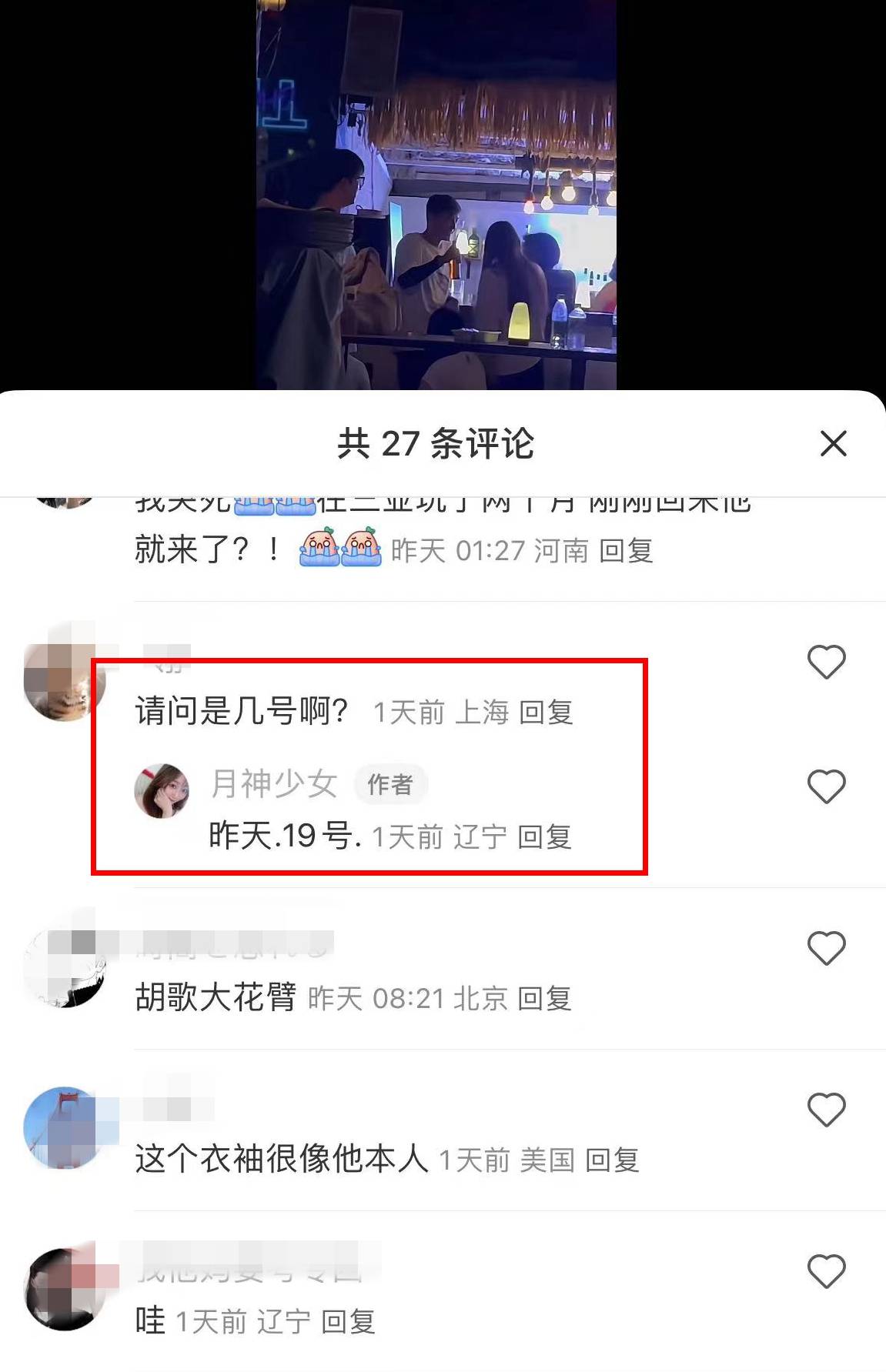
Task: Reply to 月神少女's "昨天.19号." comment
Action: click(544, 837)
